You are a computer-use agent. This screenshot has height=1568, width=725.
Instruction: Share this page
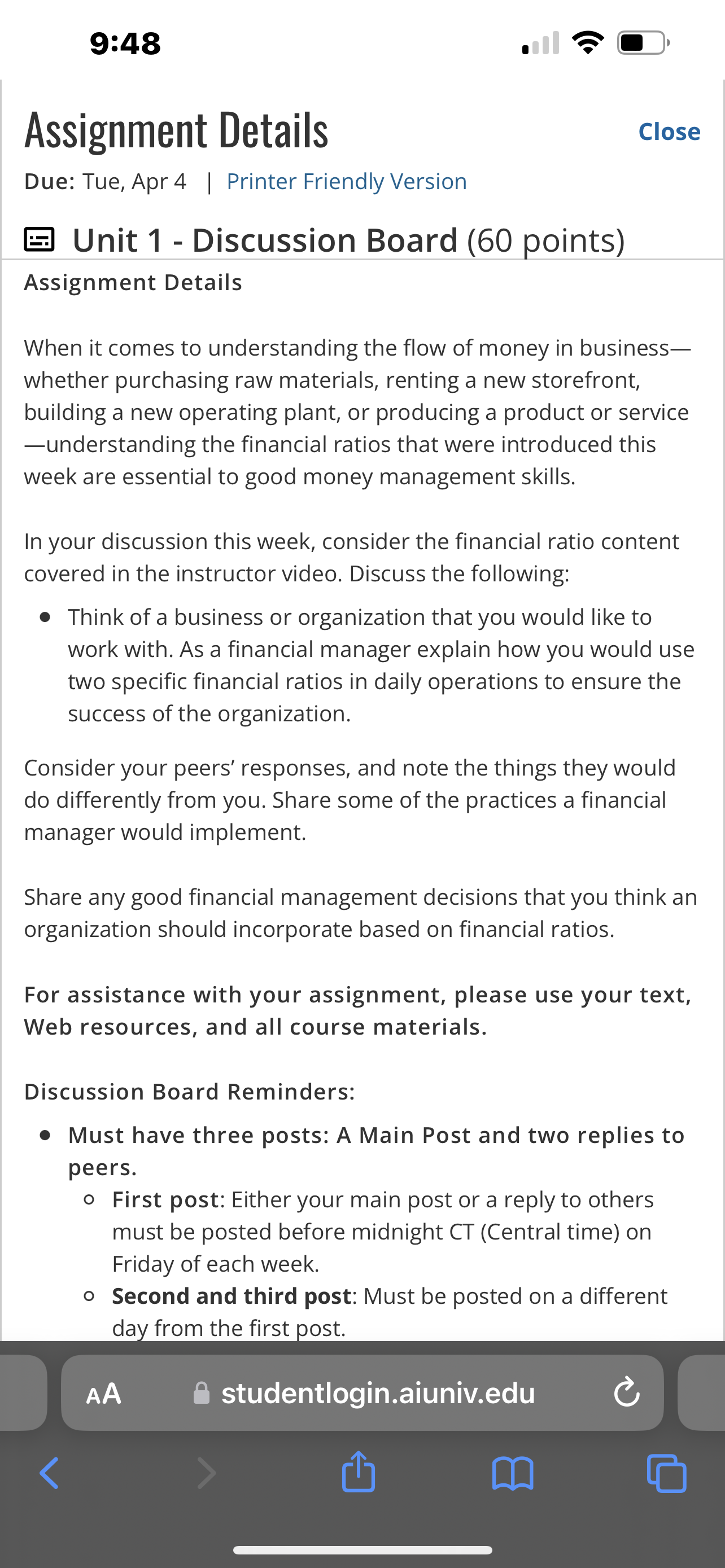pos(358,1471)
